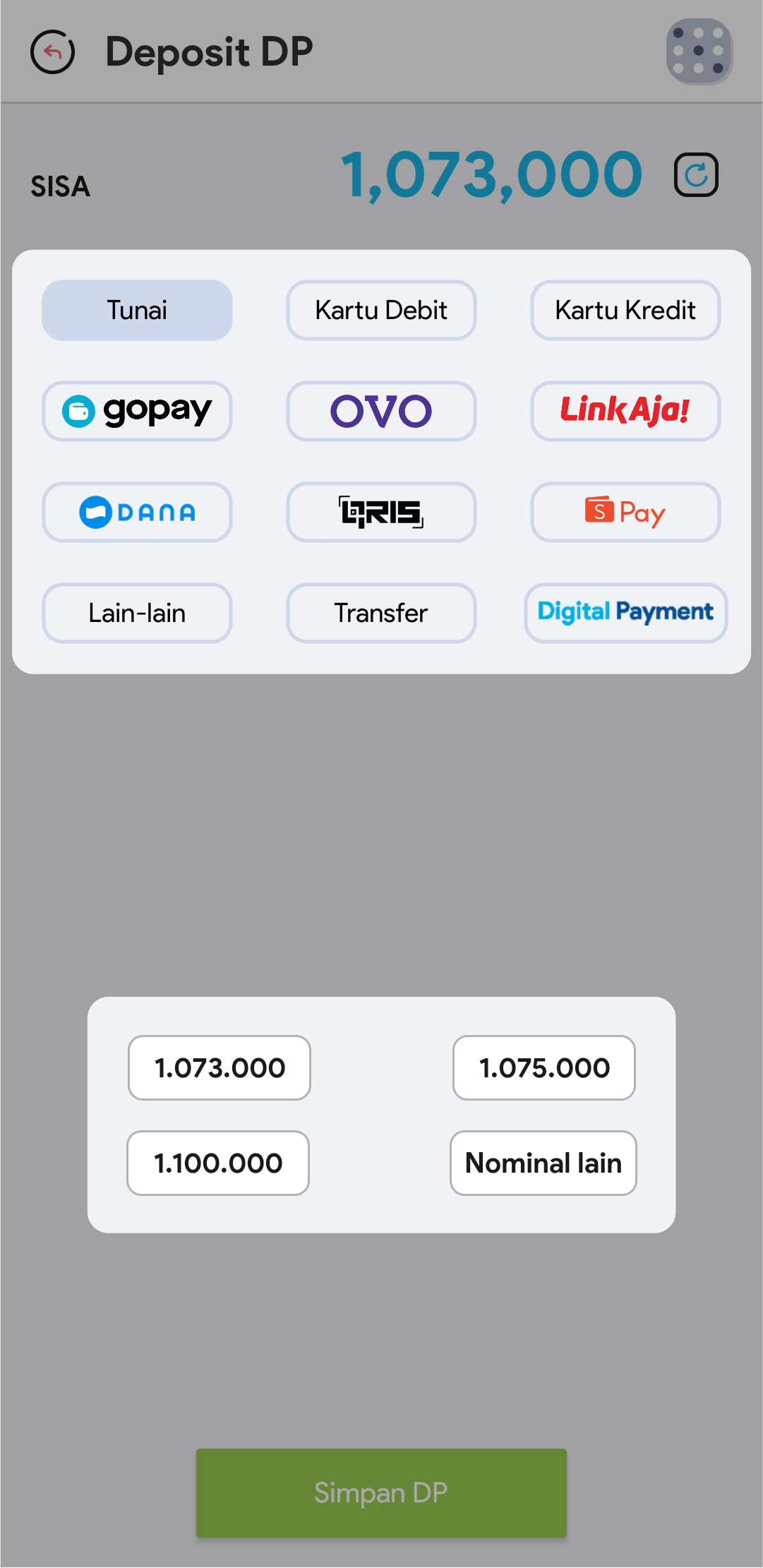763x1568 pixels.
Task: Pay with OVO
Action: (381, 411)
